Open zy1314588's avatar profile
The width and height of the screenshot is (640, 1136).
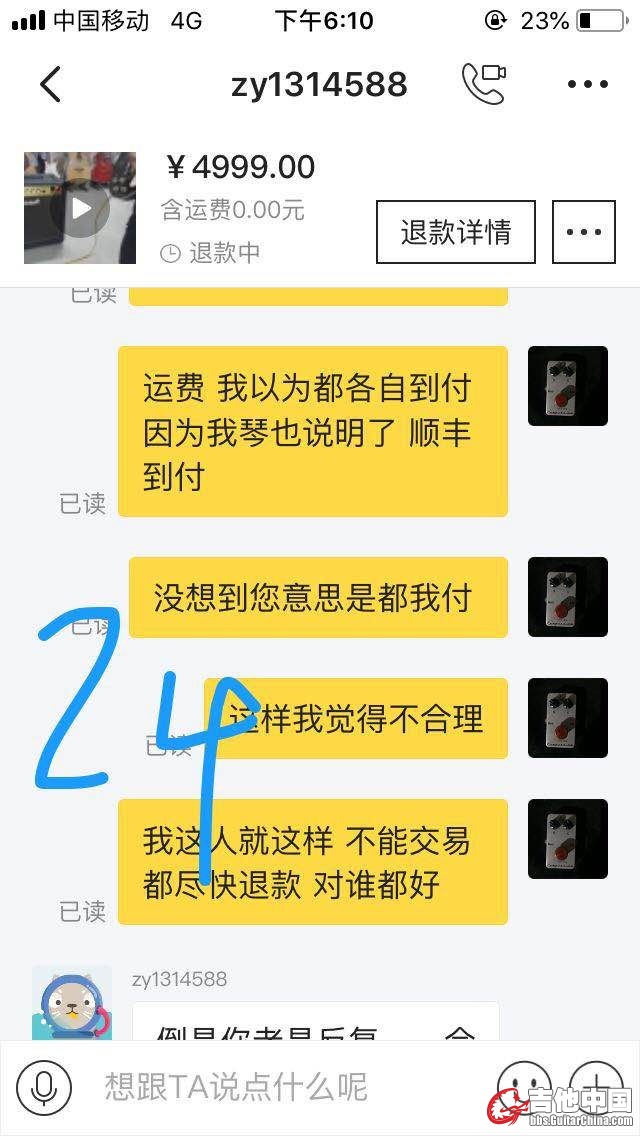(71, 1003)
